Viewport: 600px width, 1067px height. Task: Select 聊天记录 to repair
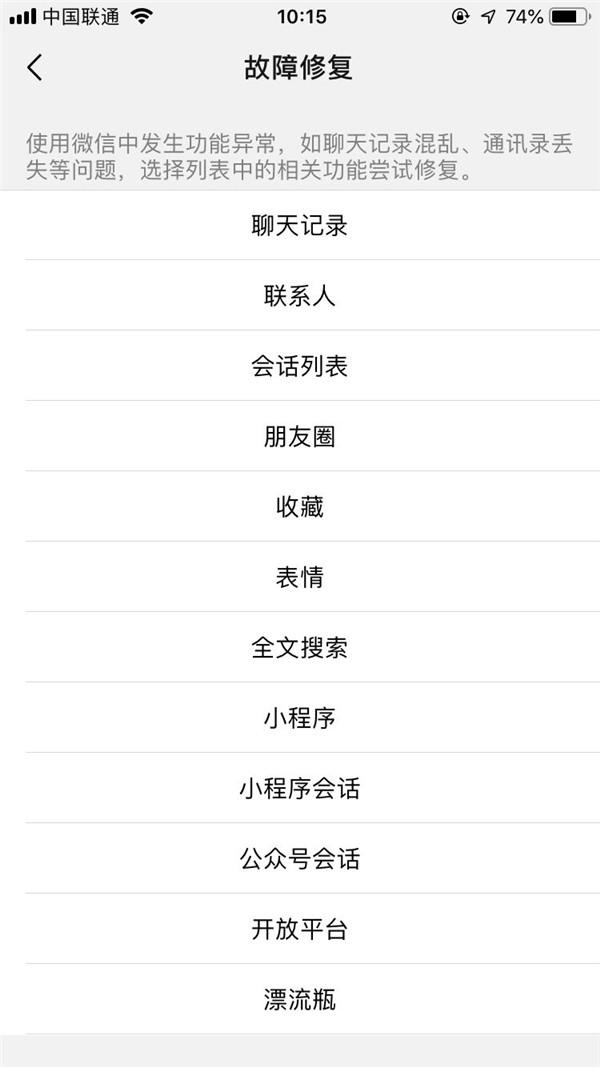point(300,226)
